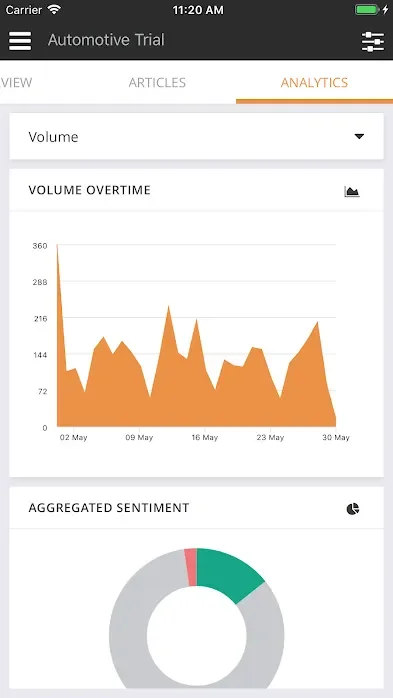Expand the Volume dropdown
Screen dimensions: 393x698
pyautogui.click(x=196, y=136)
